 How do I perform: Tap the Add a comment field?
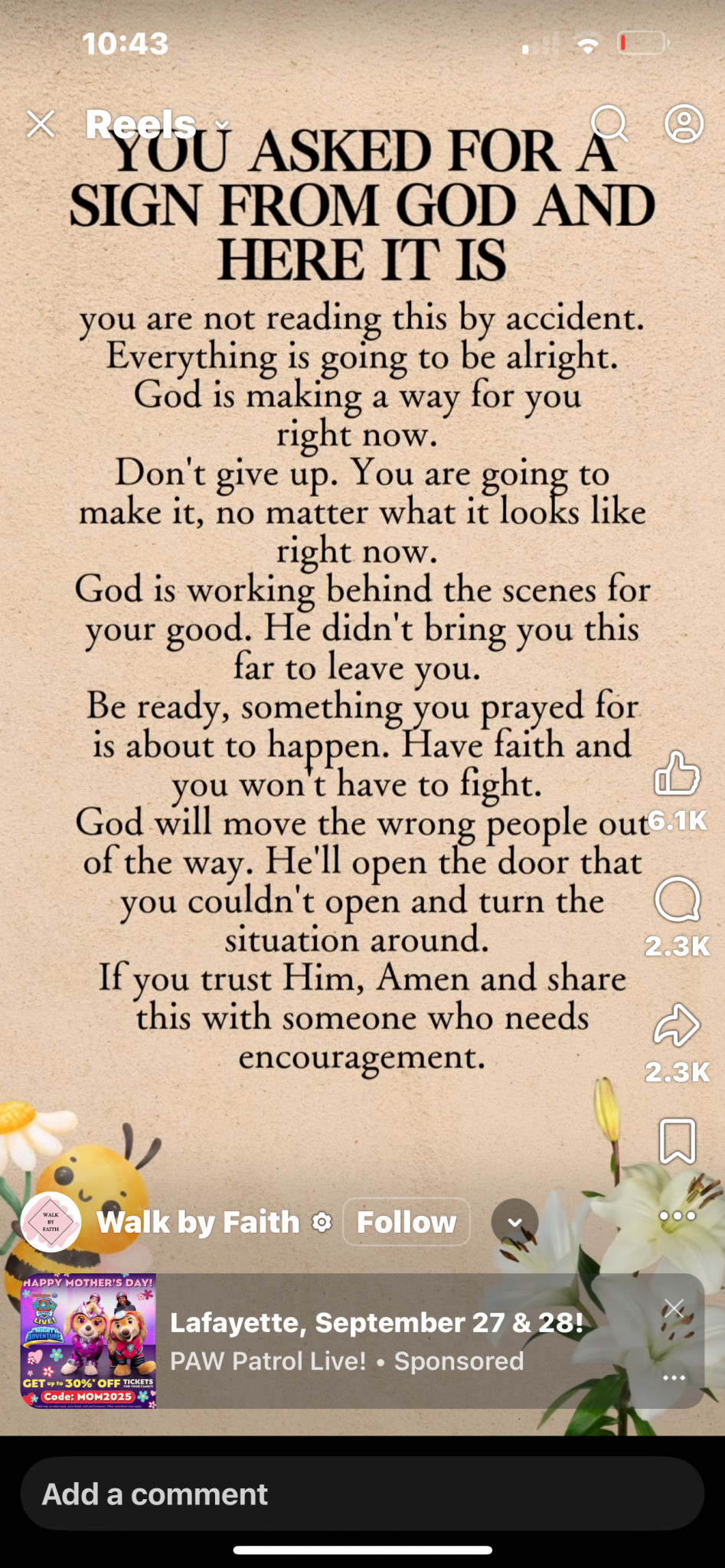click(362, 1494)
